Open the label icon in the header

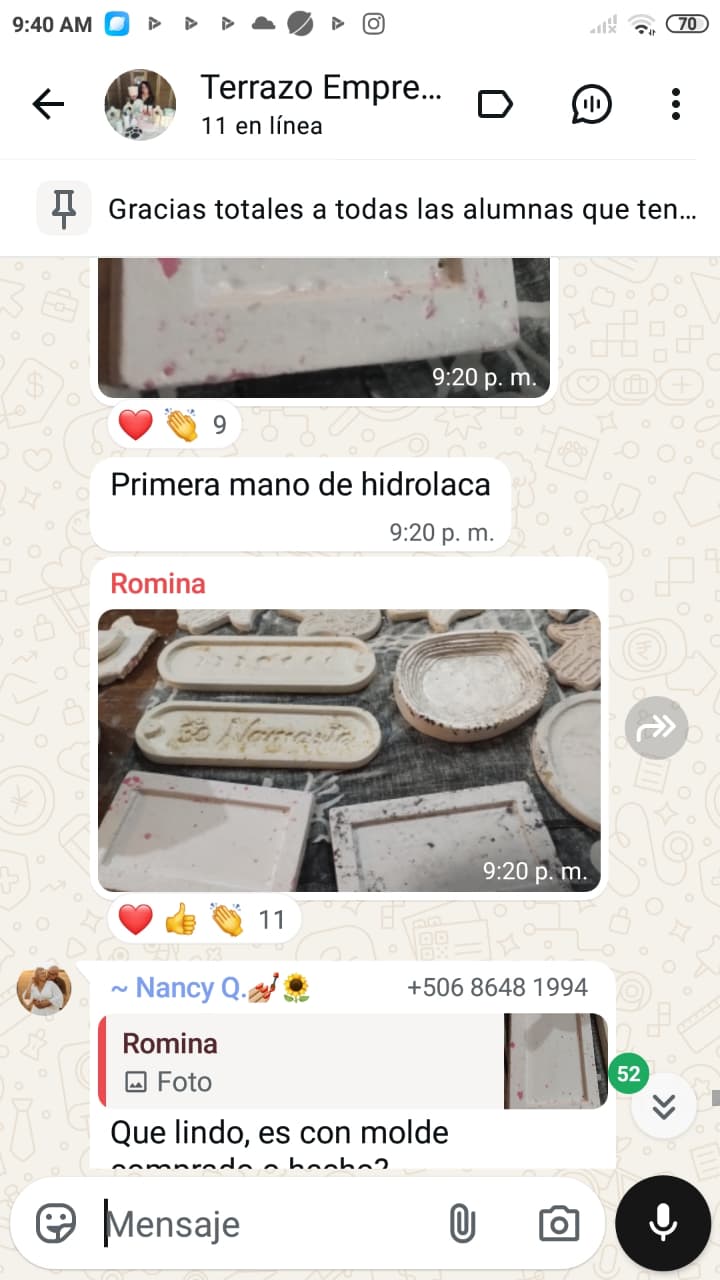[495, 104]
